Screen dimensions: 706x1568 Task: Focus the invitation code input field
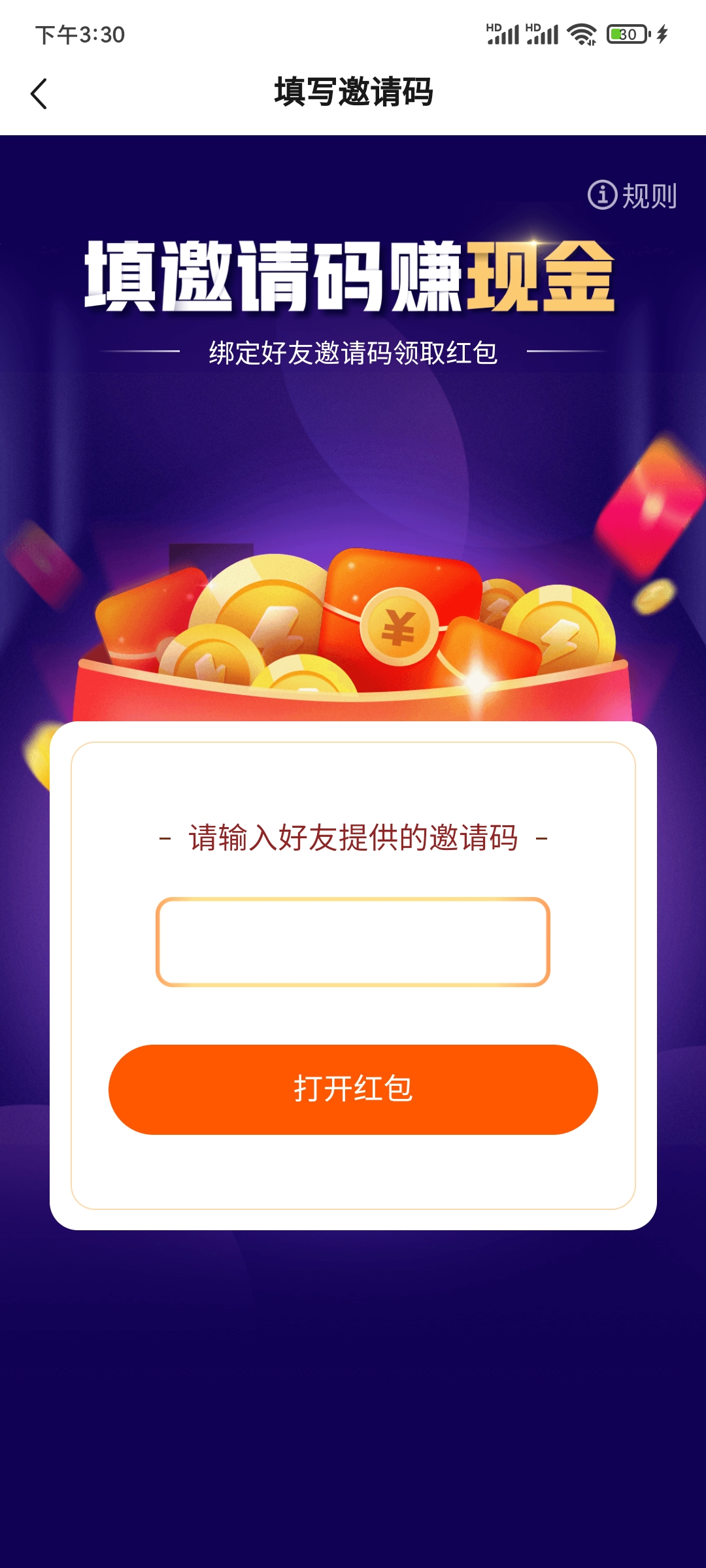353,941
